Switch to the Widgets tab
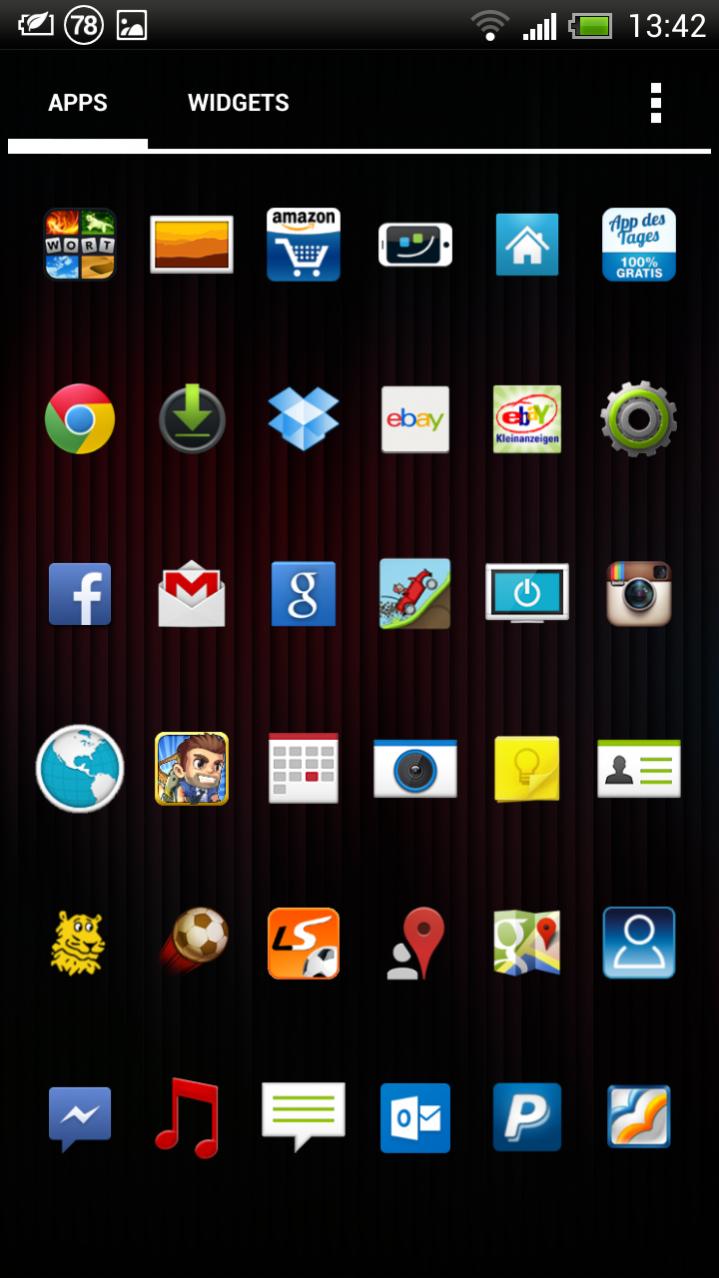The height and width of the screenshot is (1278, 719). pos(238,103)
